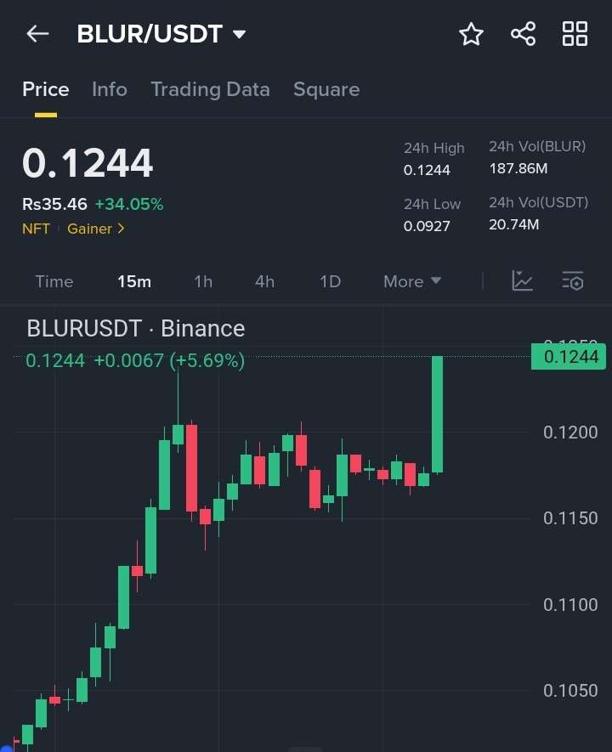Add BLUR/USDT to favorites with star

coord(471,34)
